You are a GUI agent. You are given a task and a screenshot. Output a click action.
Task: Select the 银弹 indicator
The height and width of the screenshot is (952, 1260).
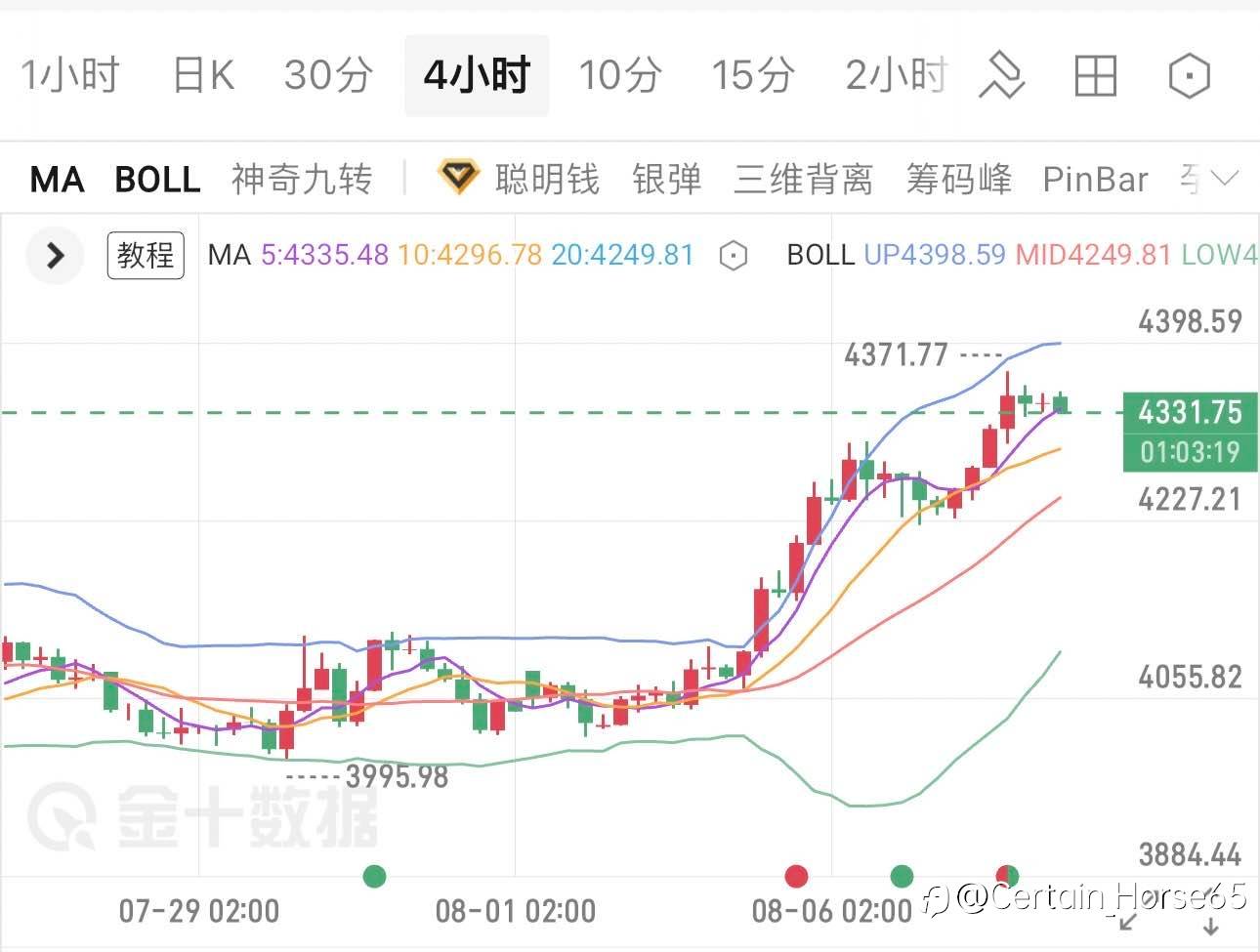(x=667, y=180)
